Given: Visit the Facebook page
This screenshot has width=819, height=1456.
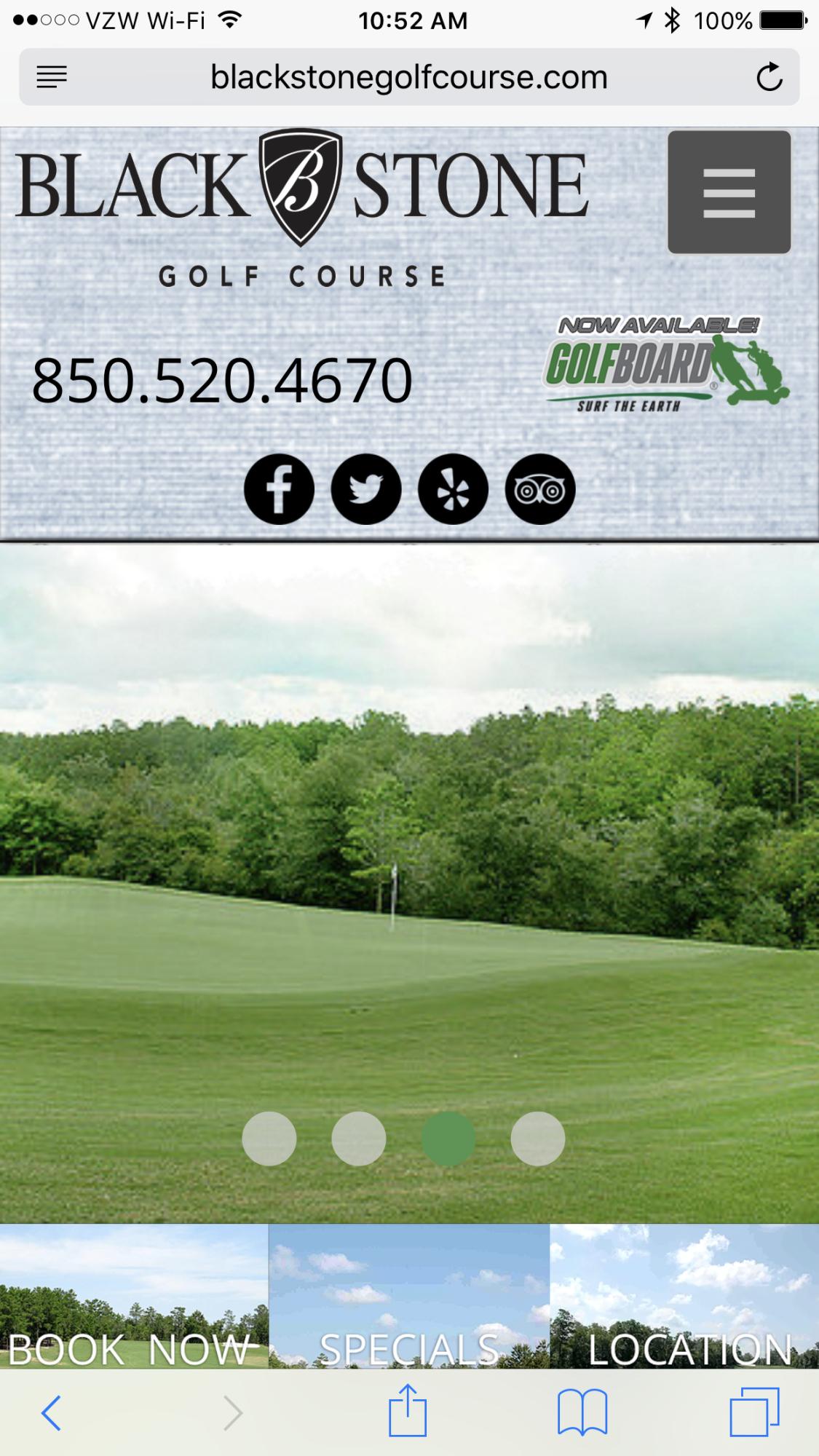Looking at the screenshot, I should pos(279,489).
